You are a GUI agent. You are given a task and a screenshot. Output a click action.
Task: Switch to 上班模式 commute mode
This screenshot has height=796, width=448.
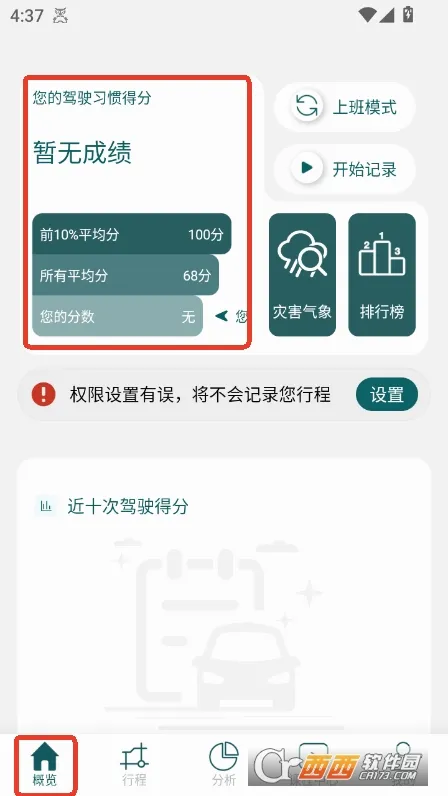[345, 107]
